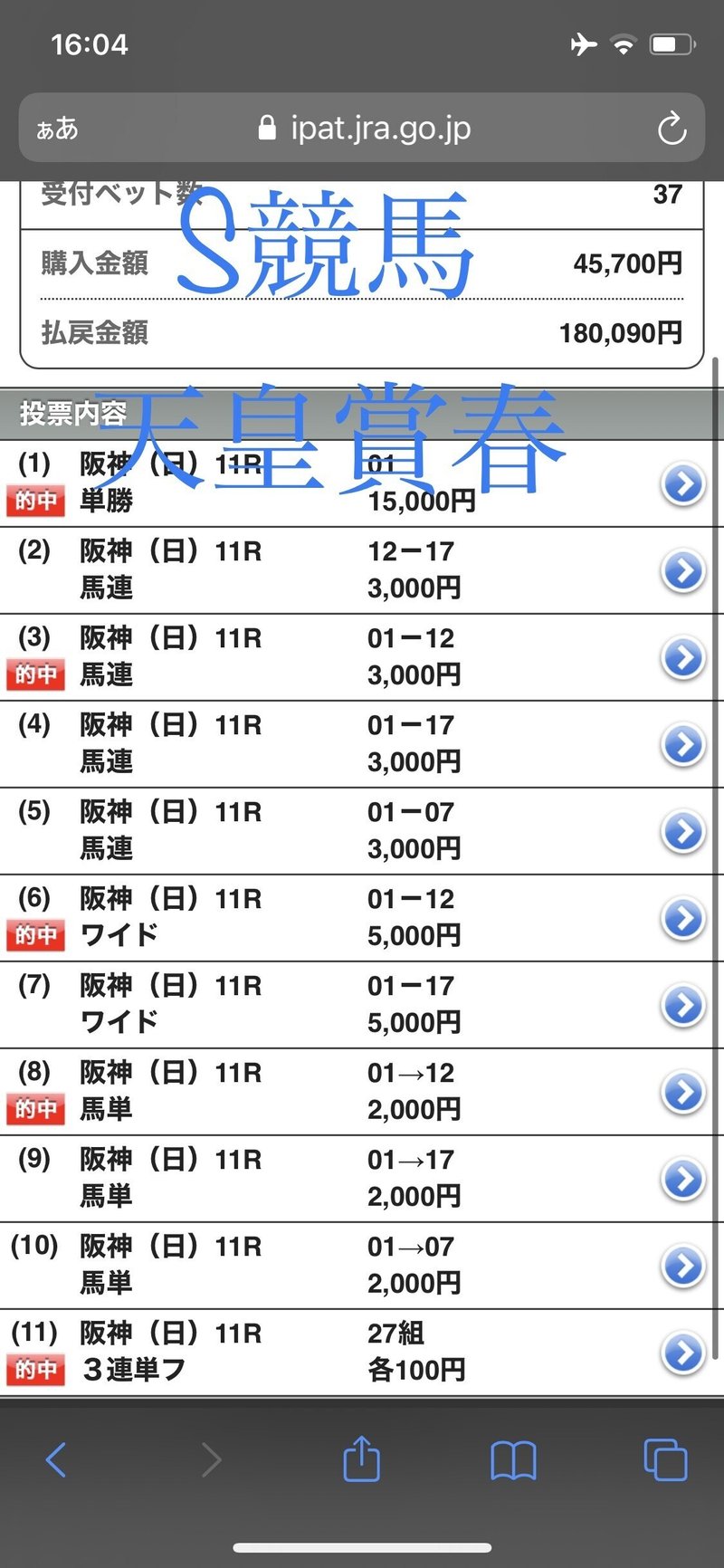Share this page from the toolbar
724x1568 pixels.
(361, 1458)
